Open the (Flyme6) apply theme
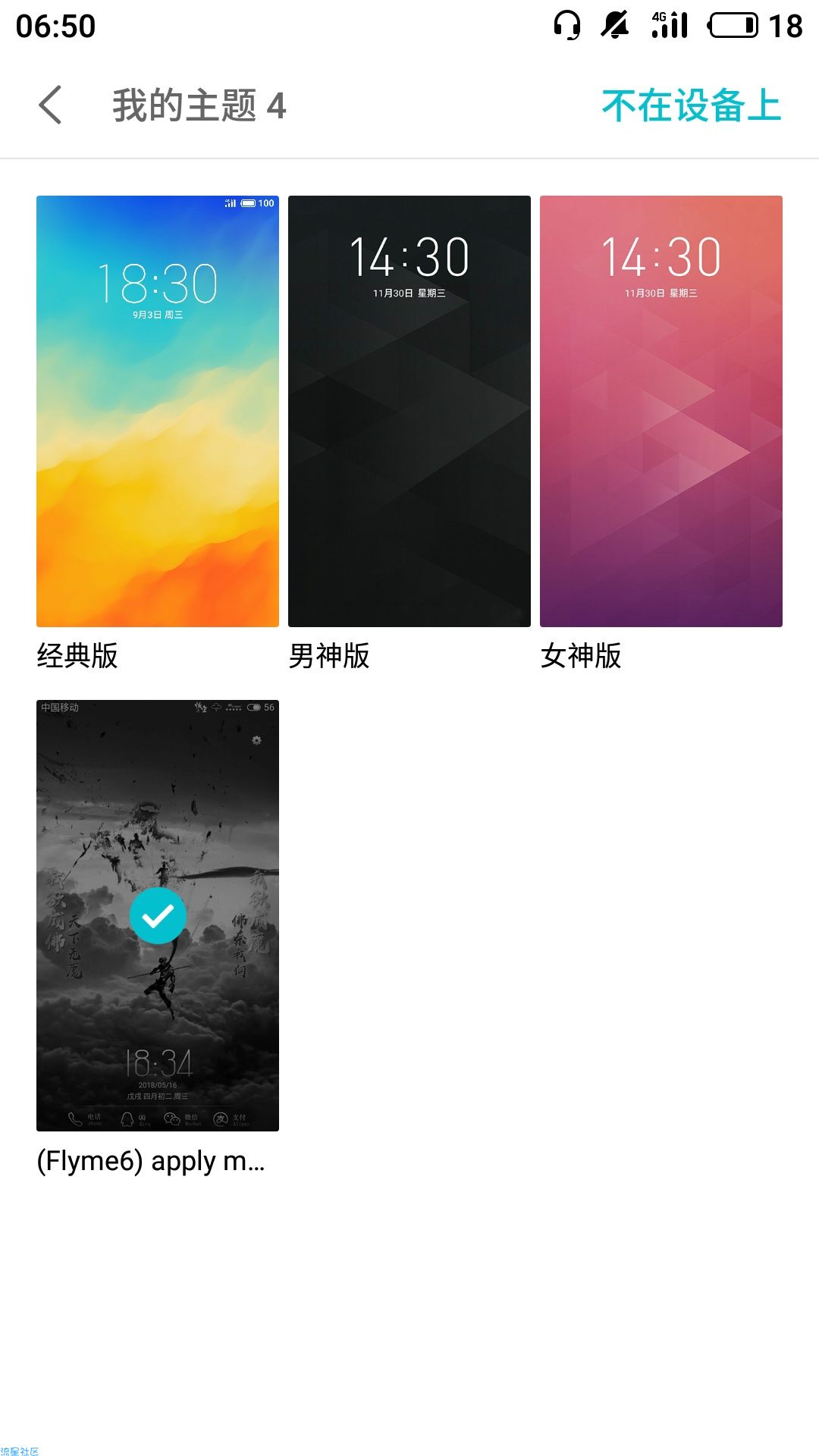The height and width of the screenshot is (1456, 819). pos(158,915)
